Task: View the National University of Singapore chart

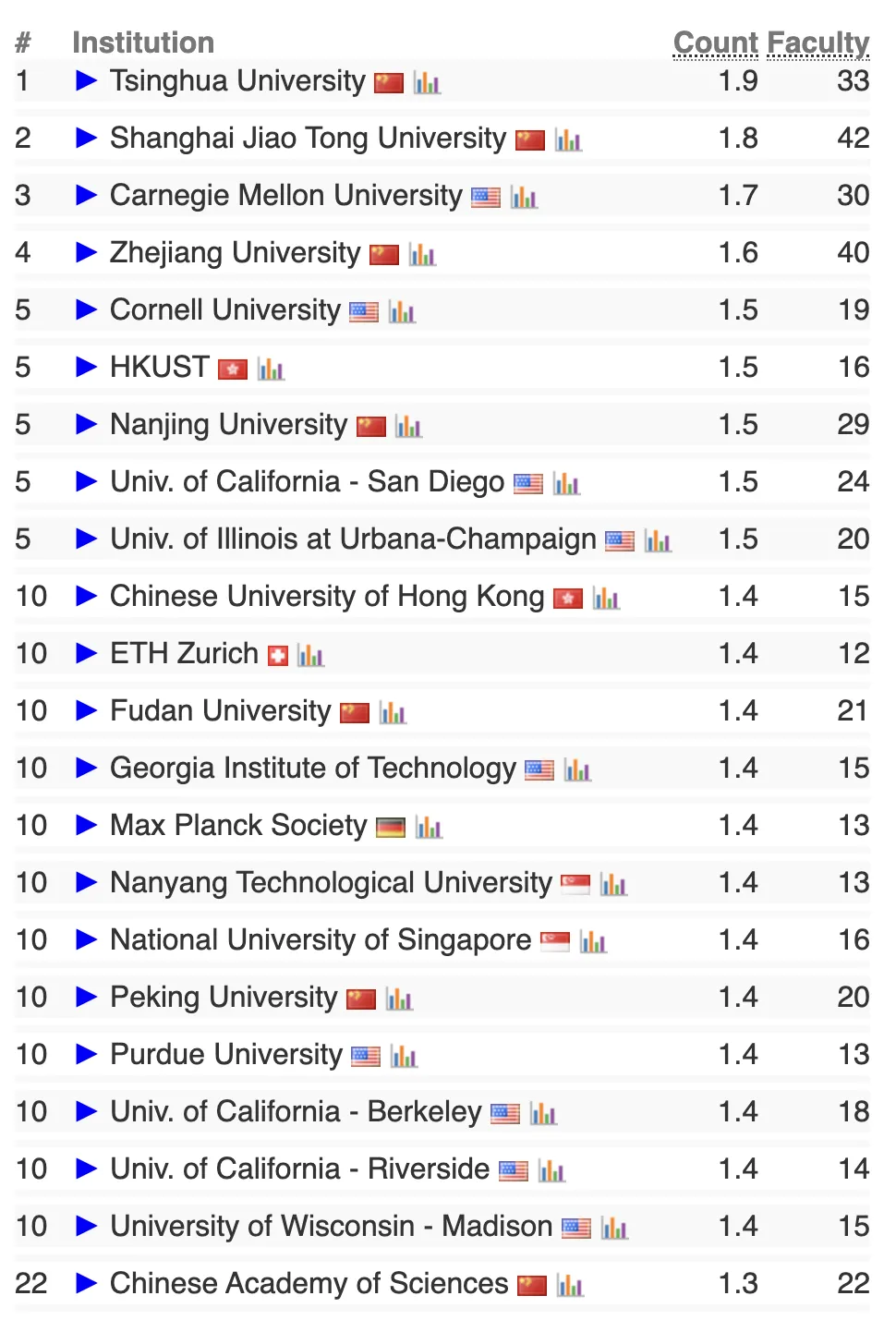Action: (x=593, y=942)
